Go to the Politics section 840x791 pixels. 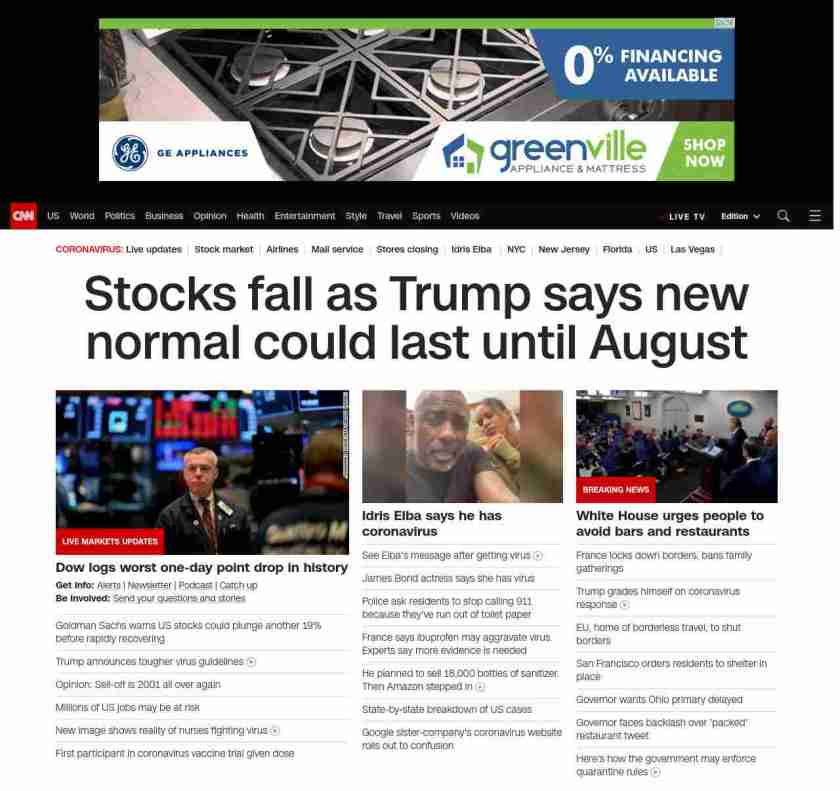(x=120, y=216)
